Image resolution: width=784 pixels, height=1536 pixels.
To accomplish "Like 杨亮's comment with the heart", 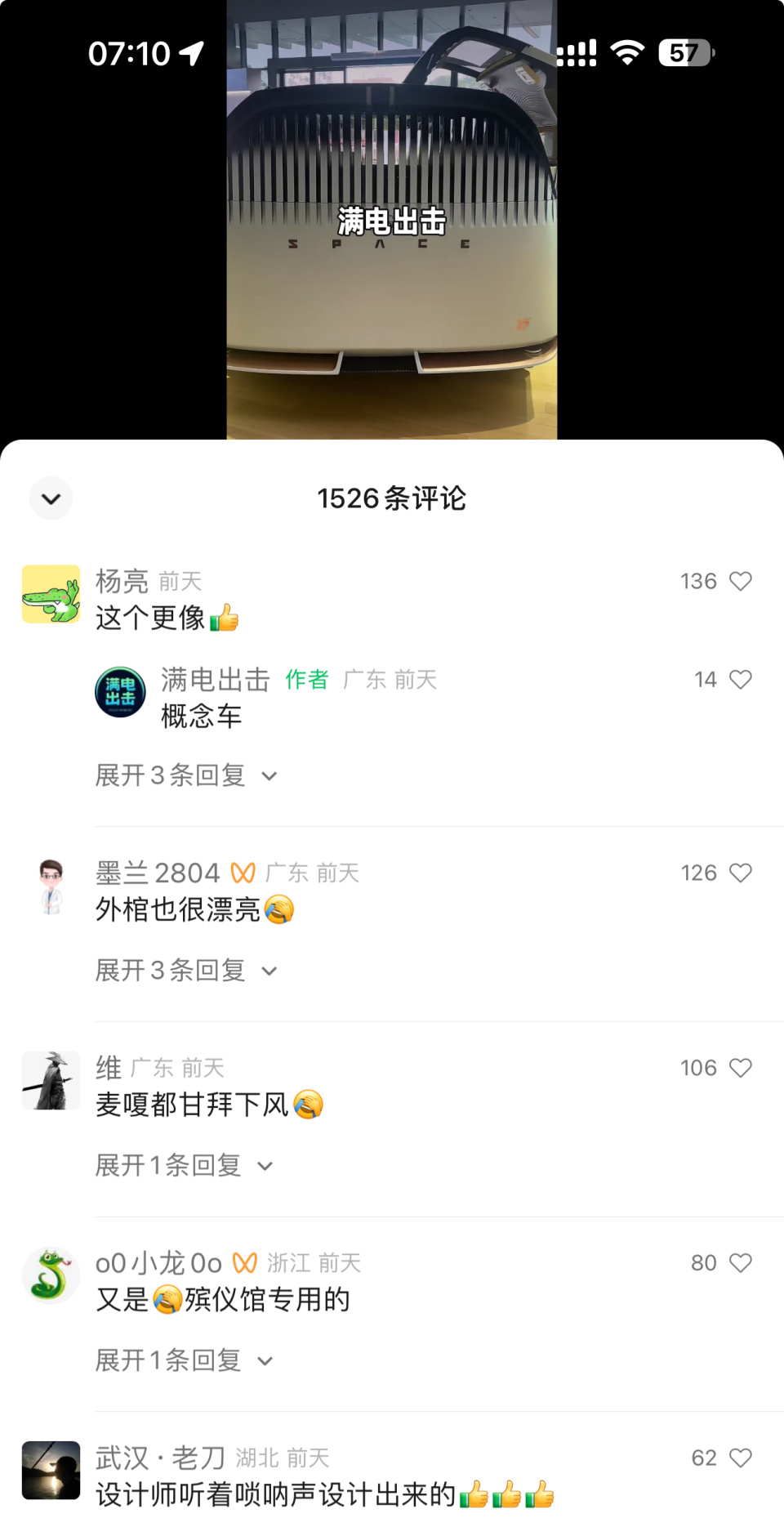I will point(742,581).
